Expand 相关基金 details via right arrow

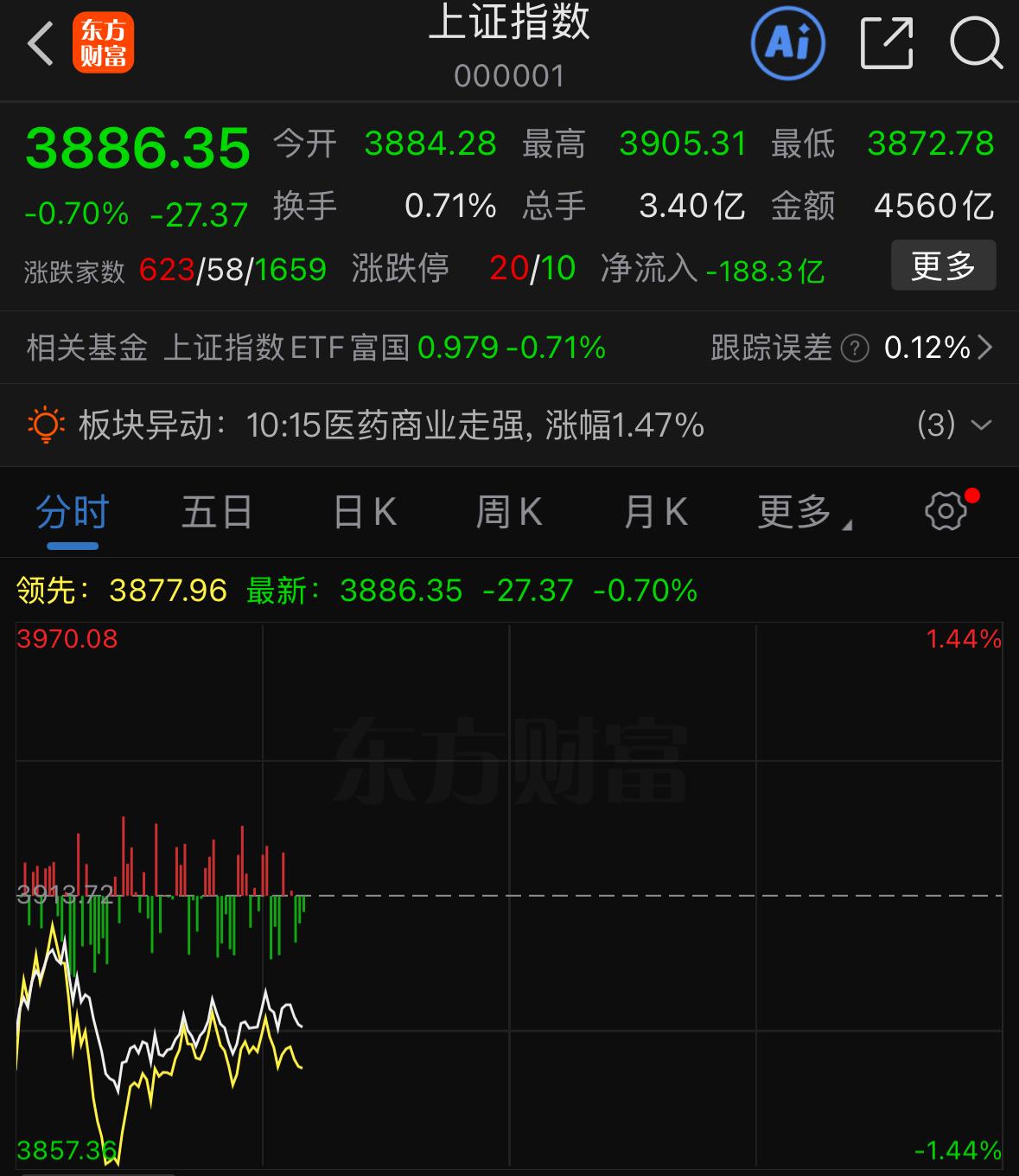pos(987,348)
